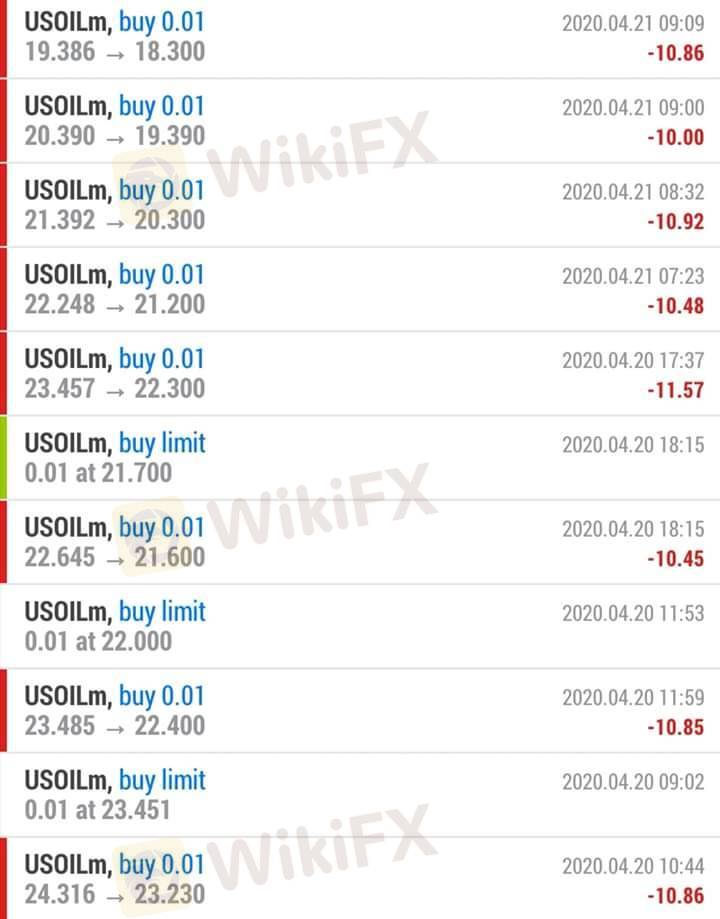
Task: Expand the trade dated 2020.04.20 11:59
Action: 360,710
